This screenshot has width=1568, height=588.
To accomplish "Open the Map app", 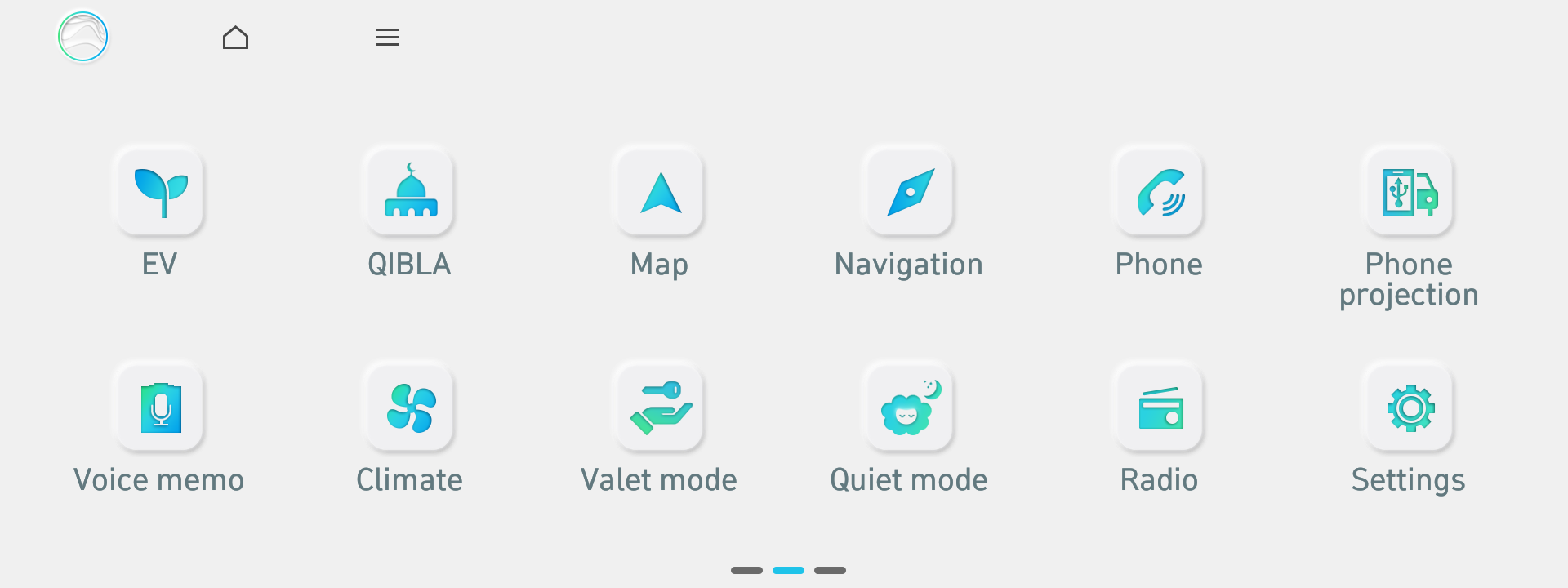I will tap(660, 193).
